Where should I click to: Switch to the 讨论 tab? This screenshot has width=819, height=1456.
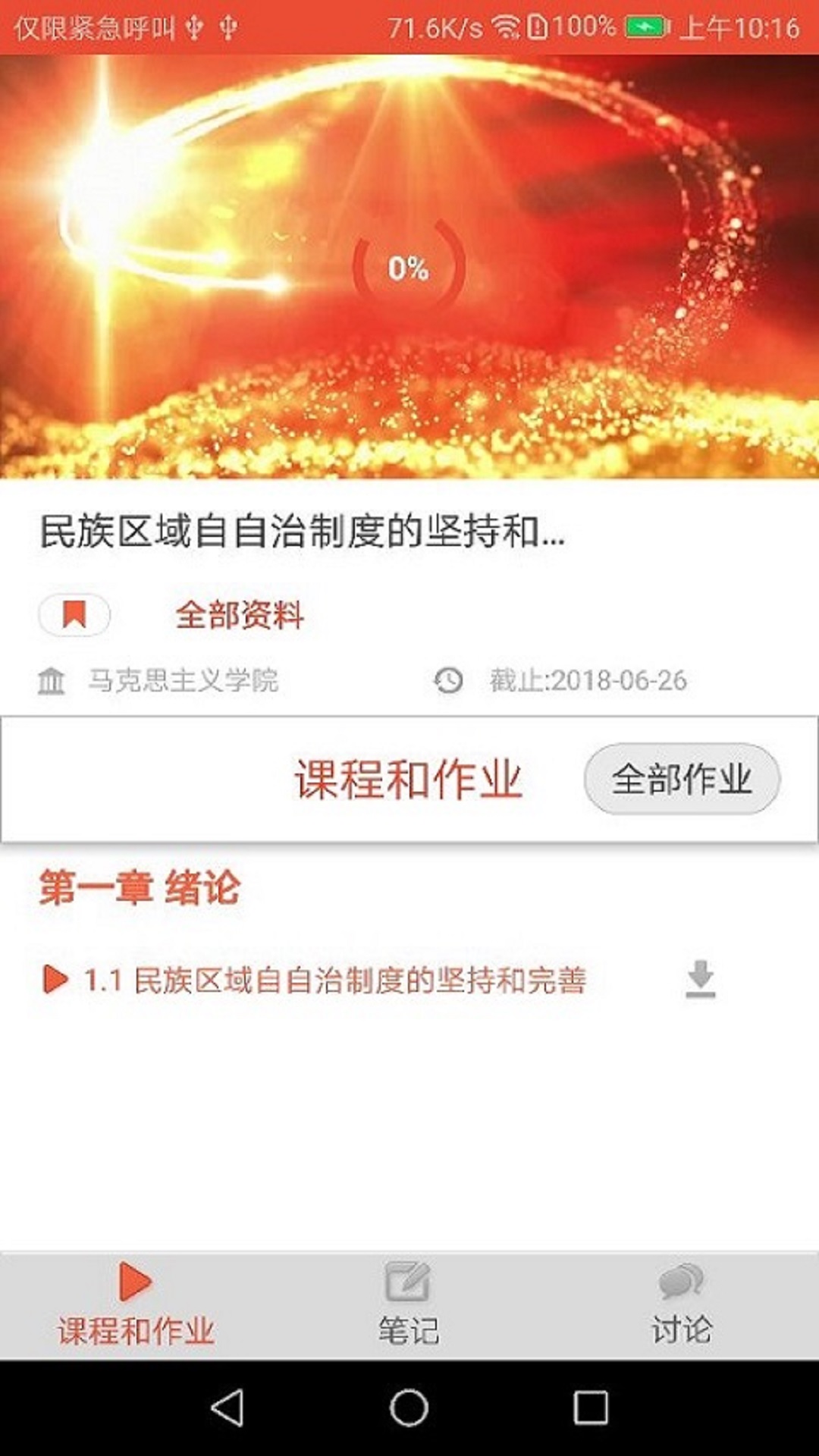pyautogui.click(x=681, y=1304)
